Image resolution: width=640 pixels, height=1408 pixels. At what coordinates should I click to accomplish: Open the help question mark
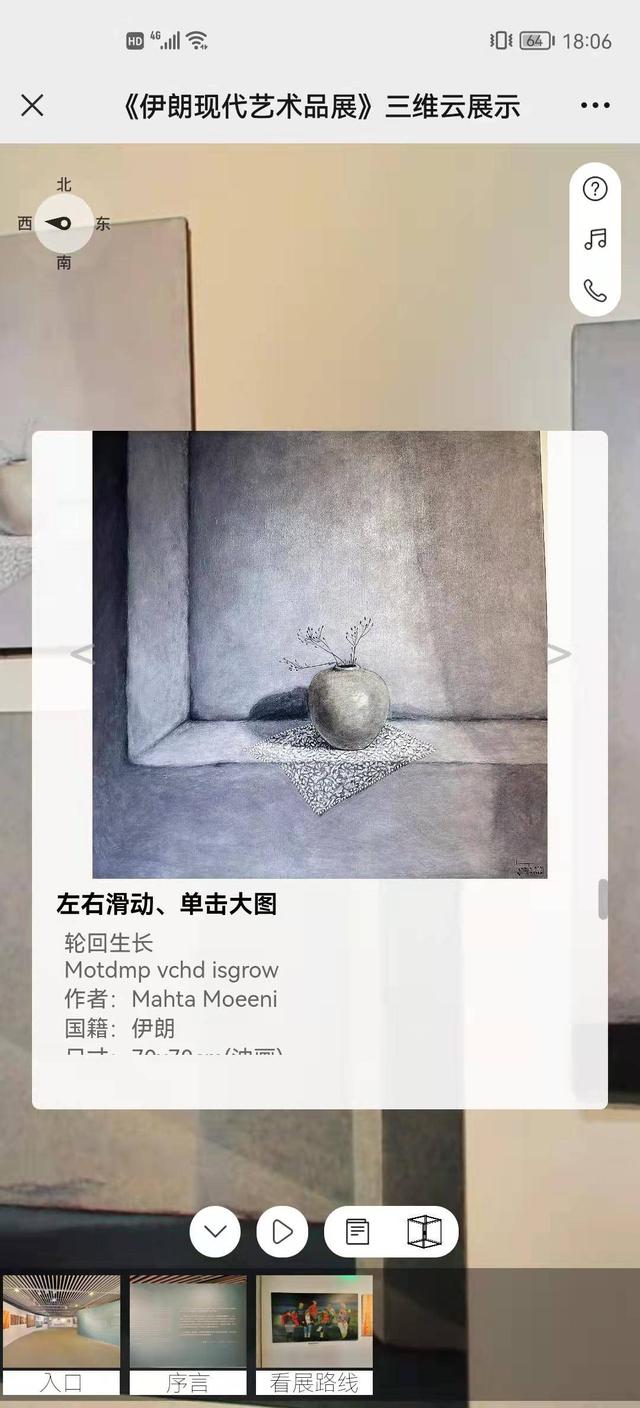pos(595,189)
